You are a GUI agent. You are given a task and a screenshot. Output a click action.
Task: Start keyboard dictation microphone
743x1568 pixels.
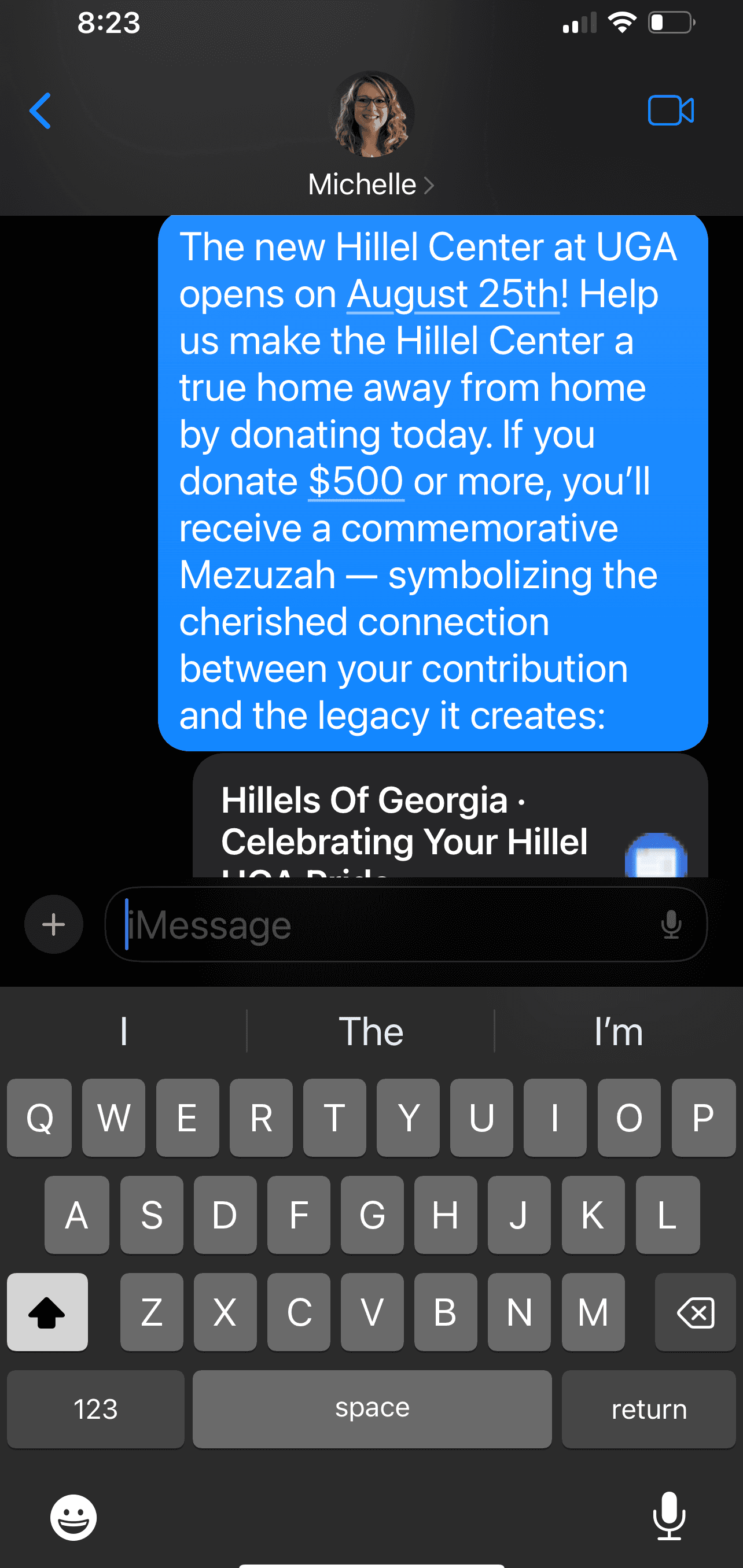point(670,1515)
